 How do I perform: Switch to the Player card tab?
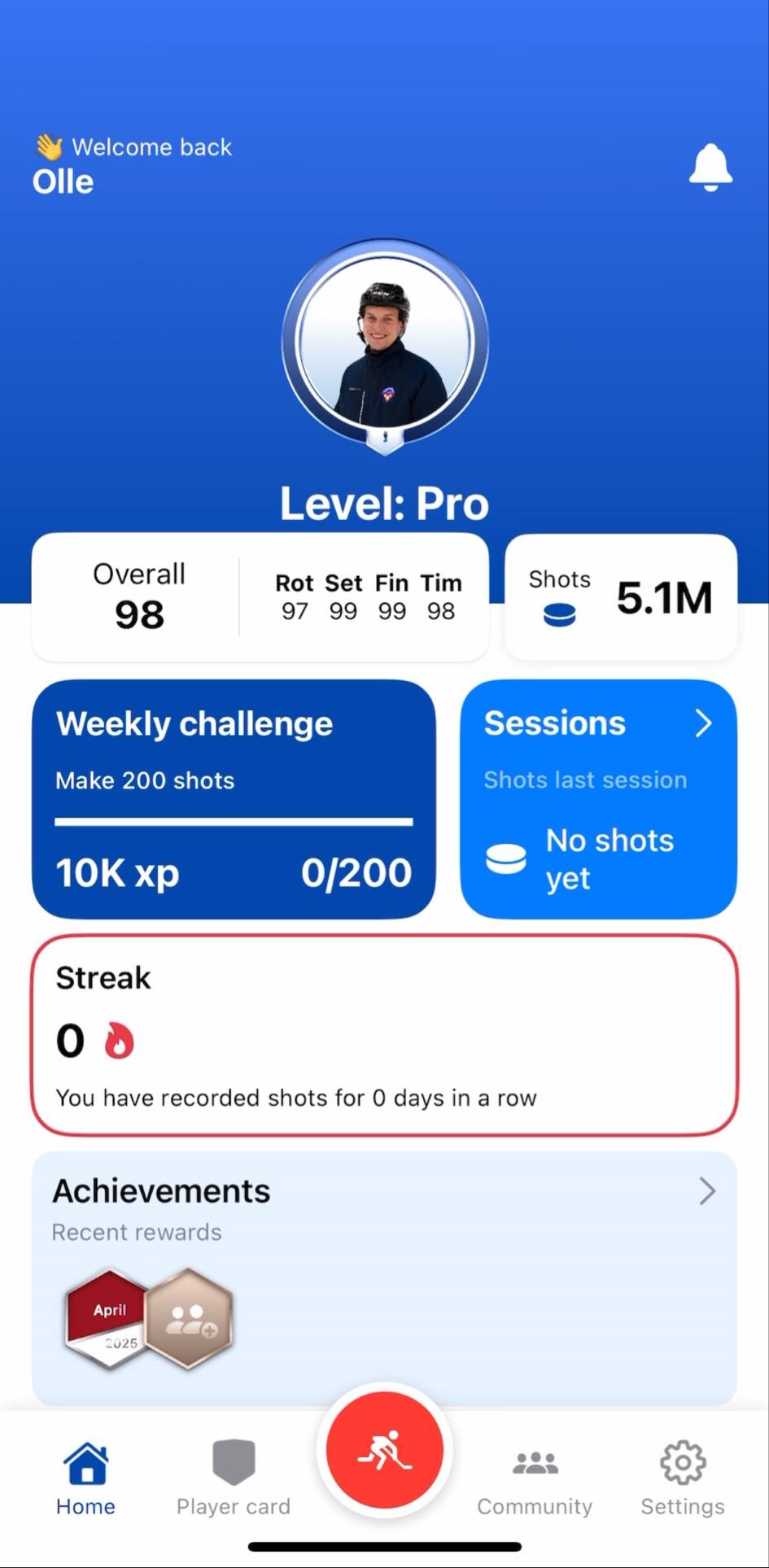[x=234, y=1477]
